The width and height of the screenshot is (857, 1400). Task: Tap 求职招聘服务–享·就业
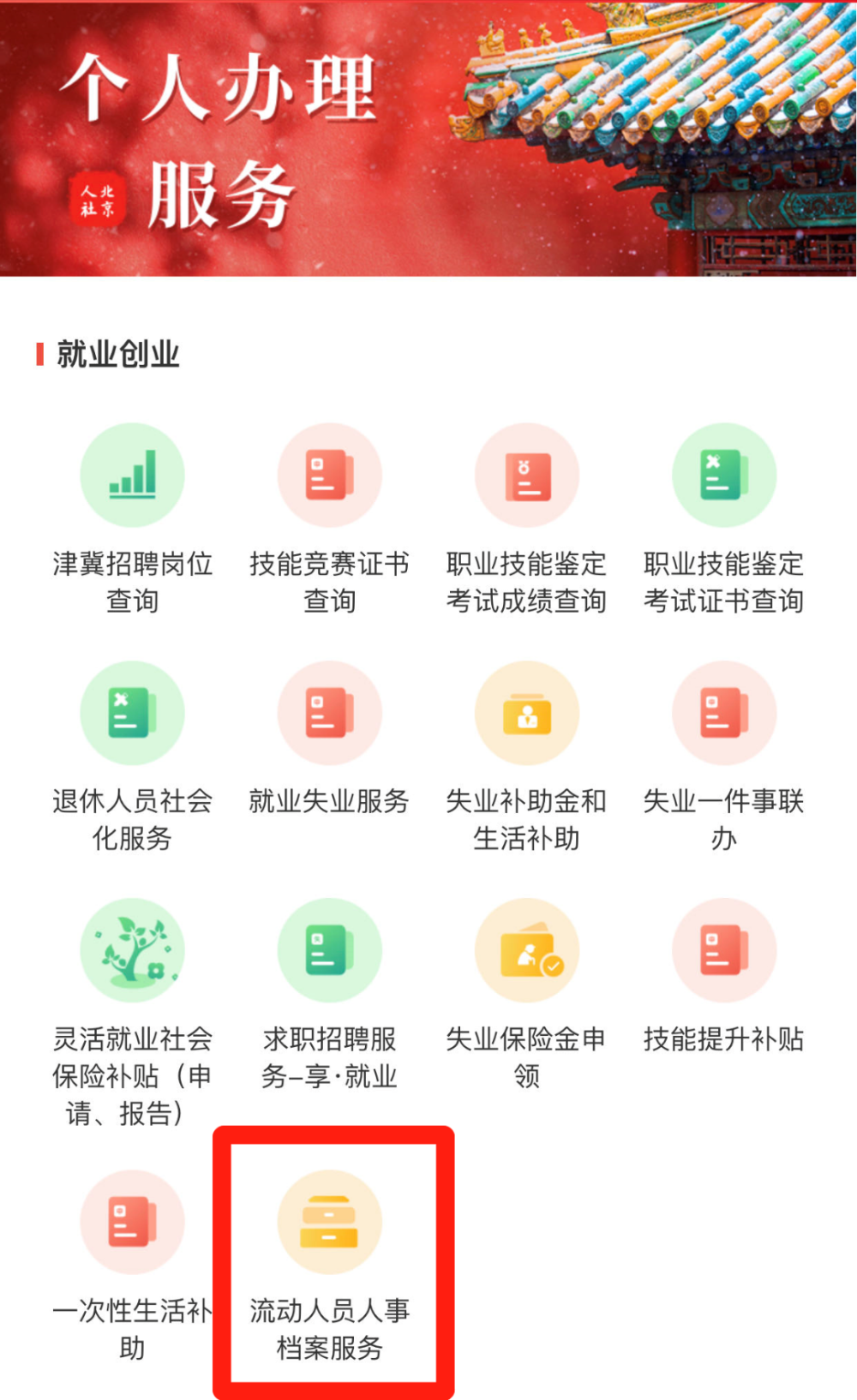point(329,951)
